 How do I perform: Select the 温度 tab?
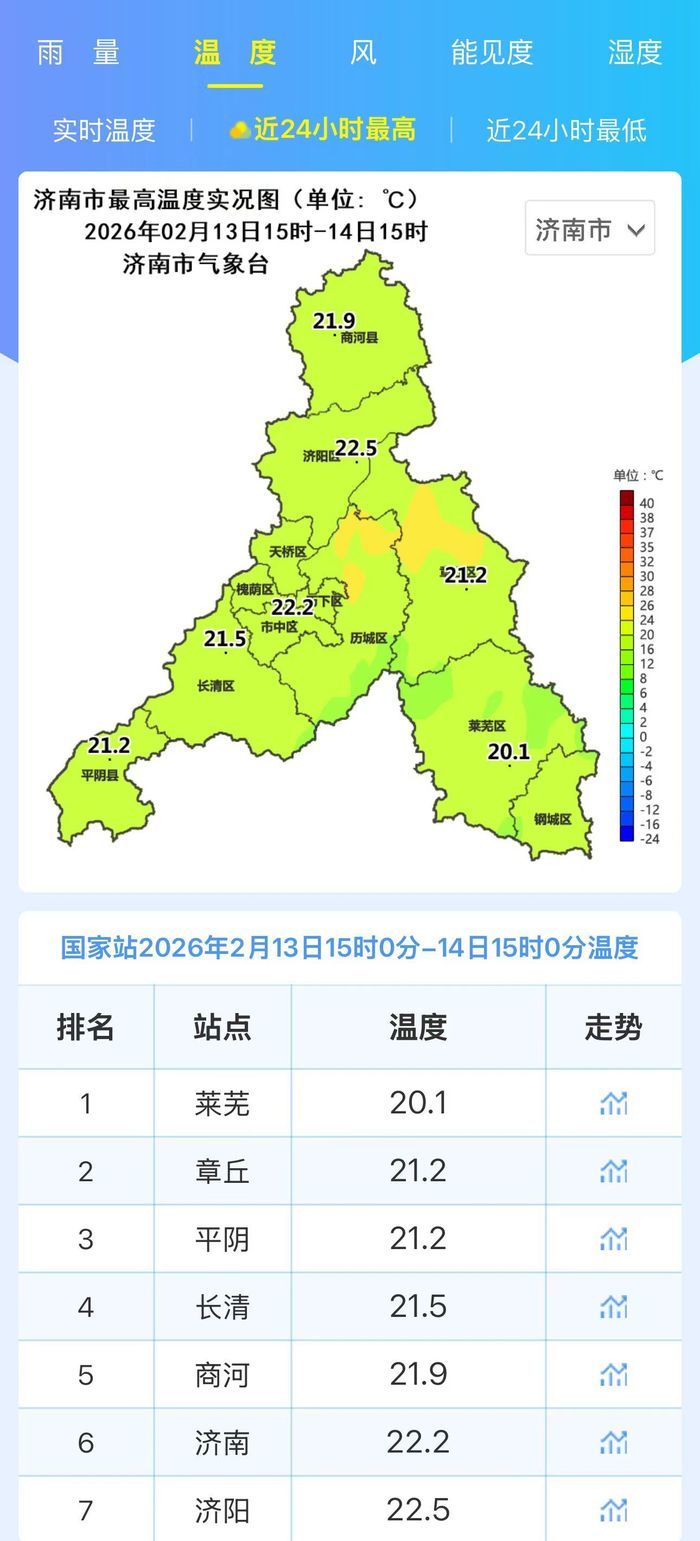(x=235, y=52)
